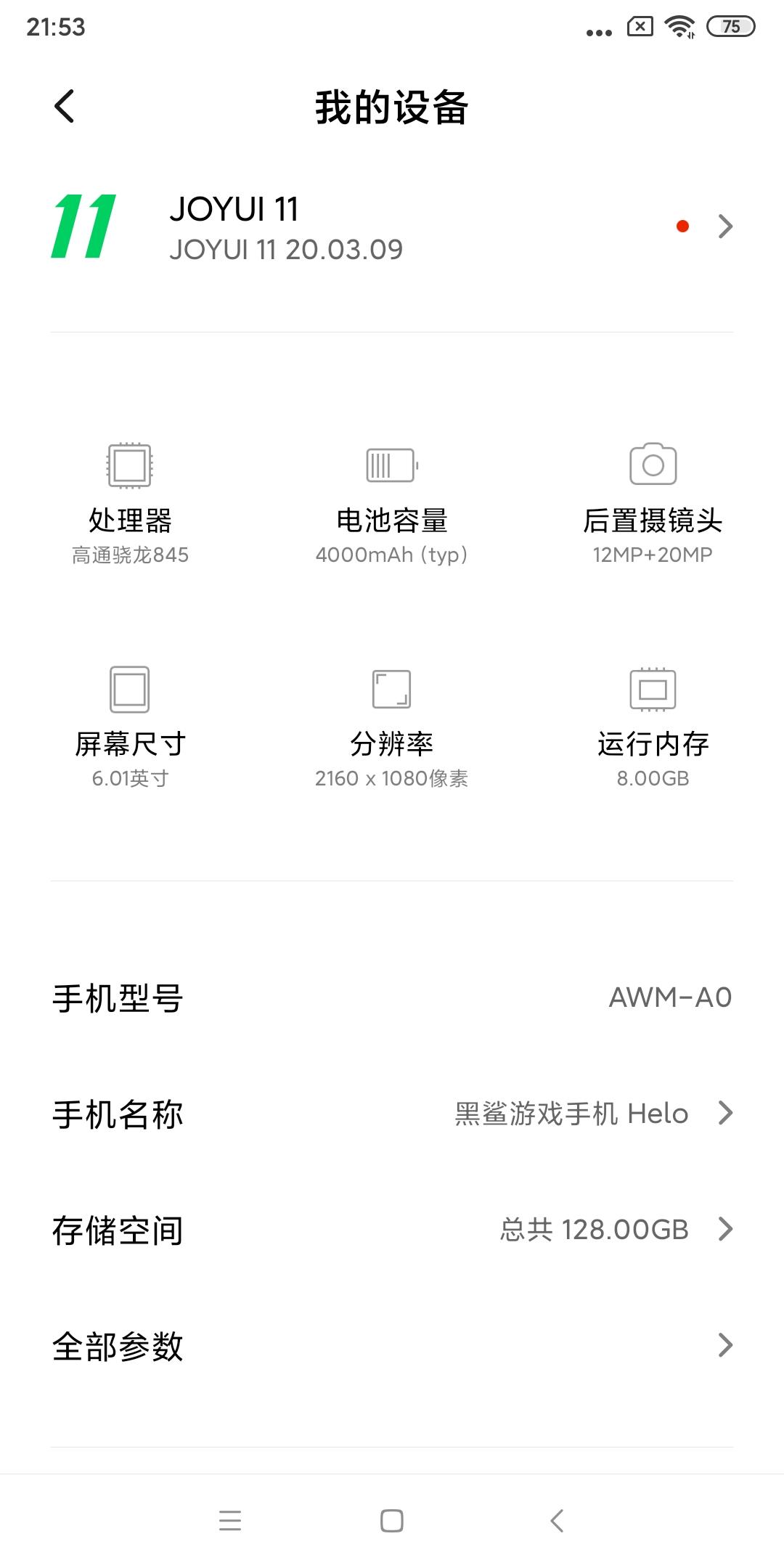The width and height of the screenshot is (784, 1568).
Task: Open recent apps from the navigation bar
Action: [230, 1521]
